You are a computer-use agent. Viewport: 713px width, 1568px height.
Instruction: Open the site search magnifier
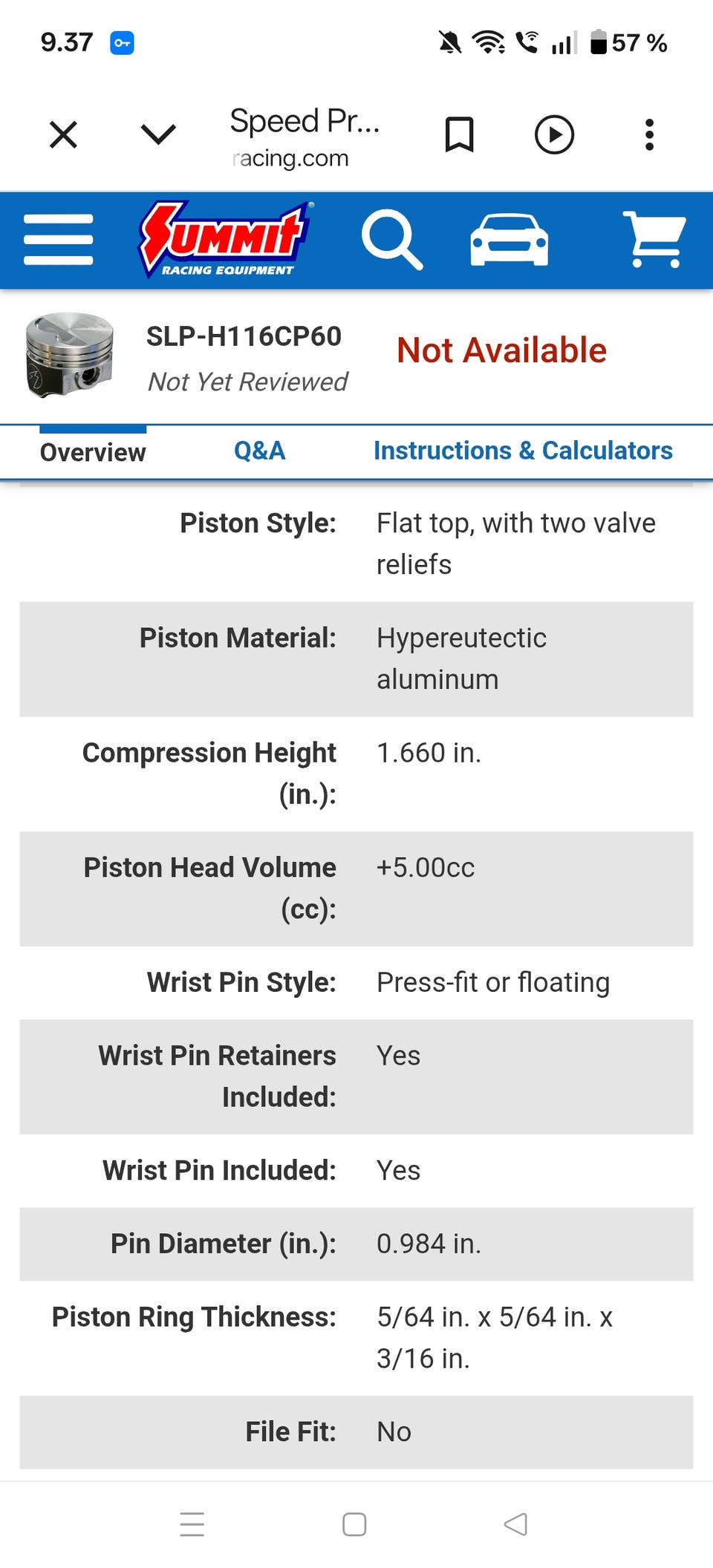pos(392,239)
